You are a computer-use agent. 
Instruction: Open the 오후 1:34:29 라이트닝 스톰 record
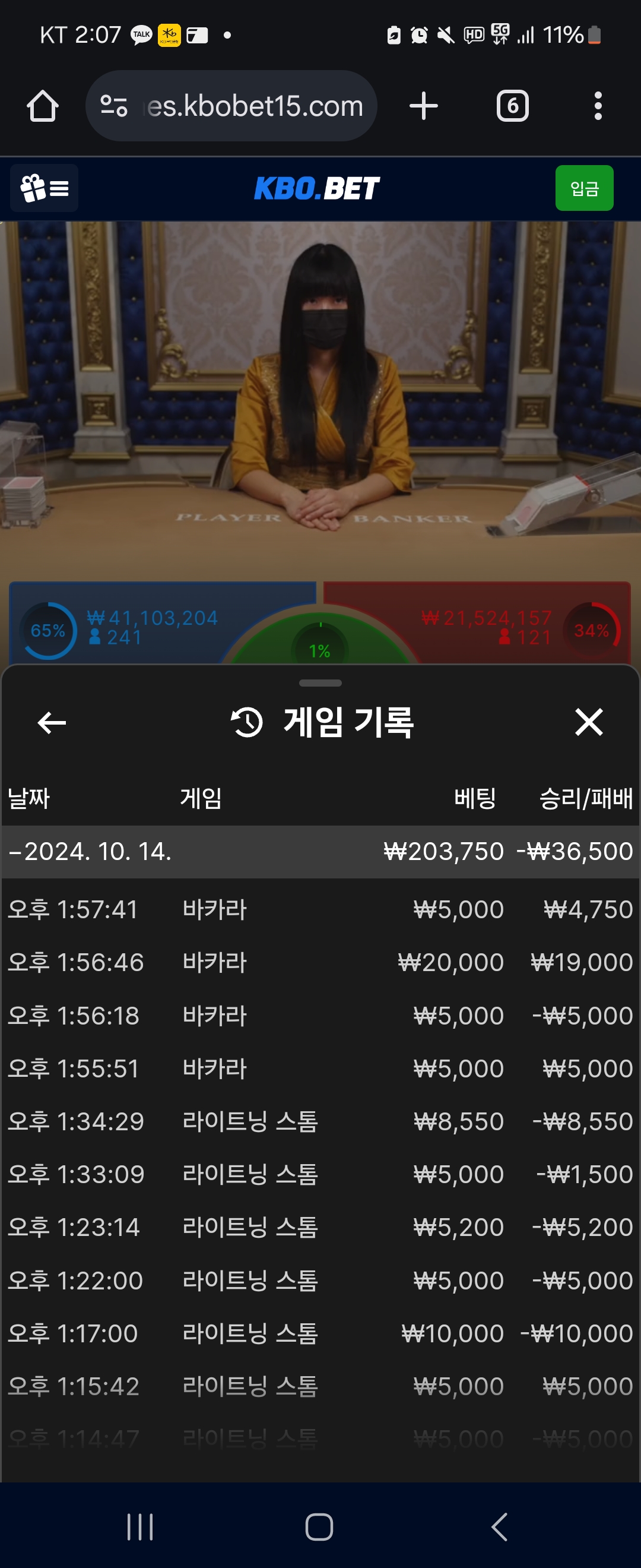pyautogui.click(x=320, y=1121)
